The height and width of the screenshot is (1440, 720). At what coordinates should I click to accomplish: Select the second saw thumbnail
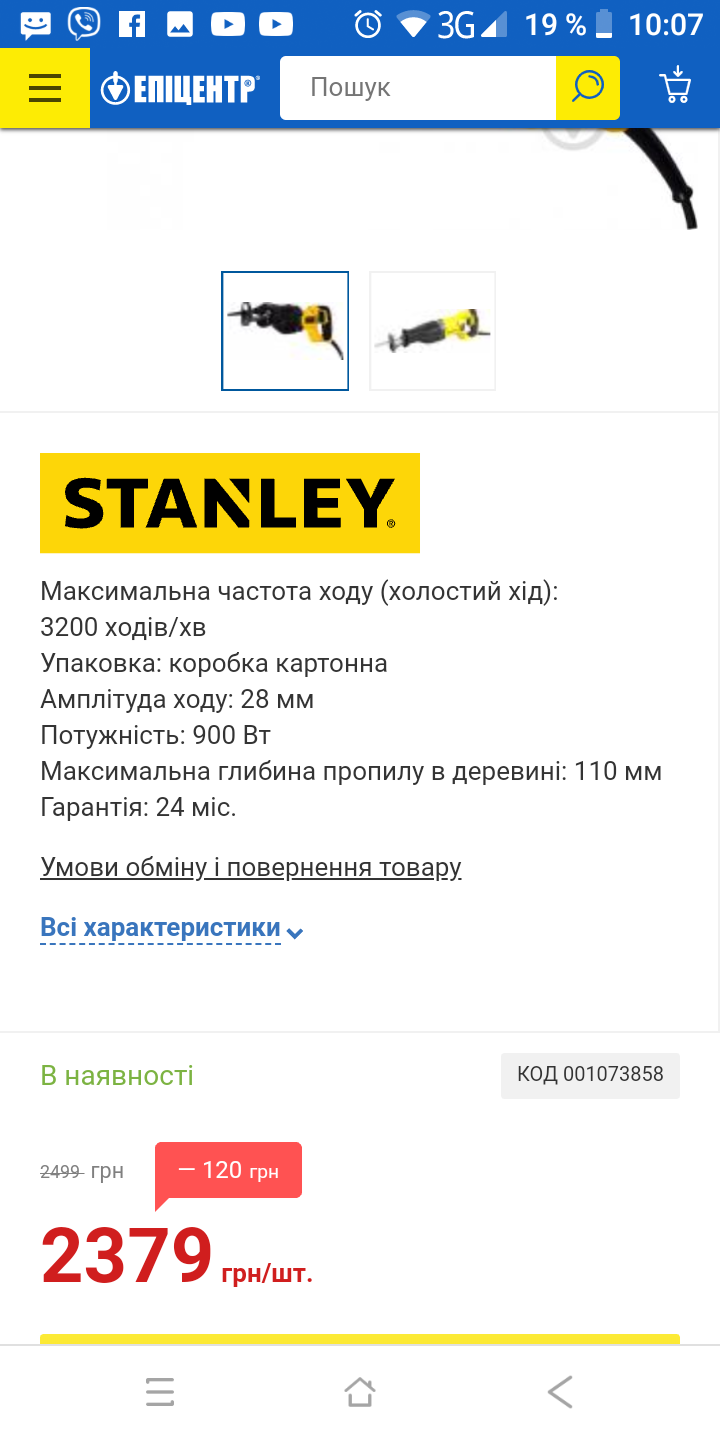click(433, 331)
